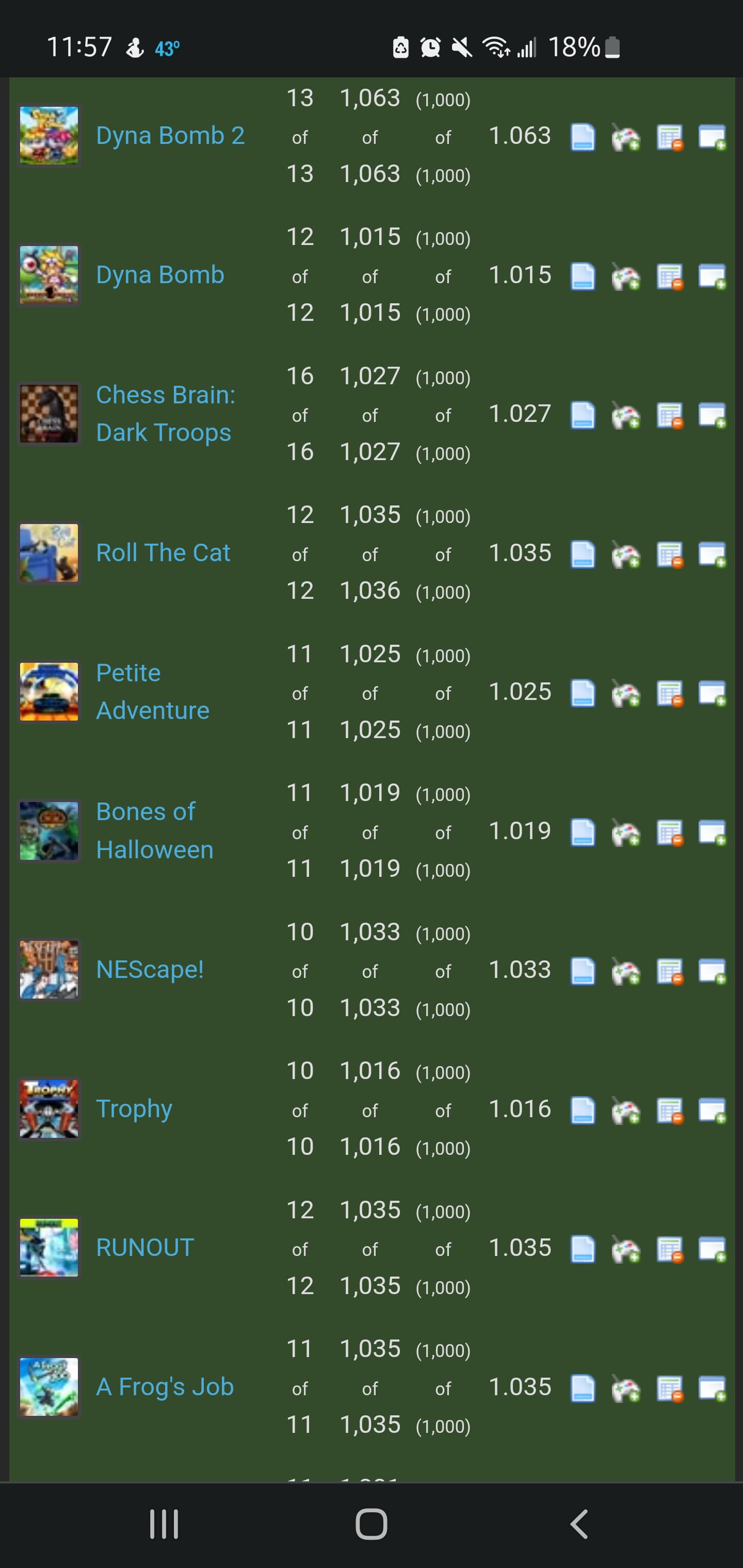Image resolution: width=743 pixels, height=1568 pixels.
Task: Tap the window plus icon for Trophy
Action: pyautogui.click(x=712, y=1111)
